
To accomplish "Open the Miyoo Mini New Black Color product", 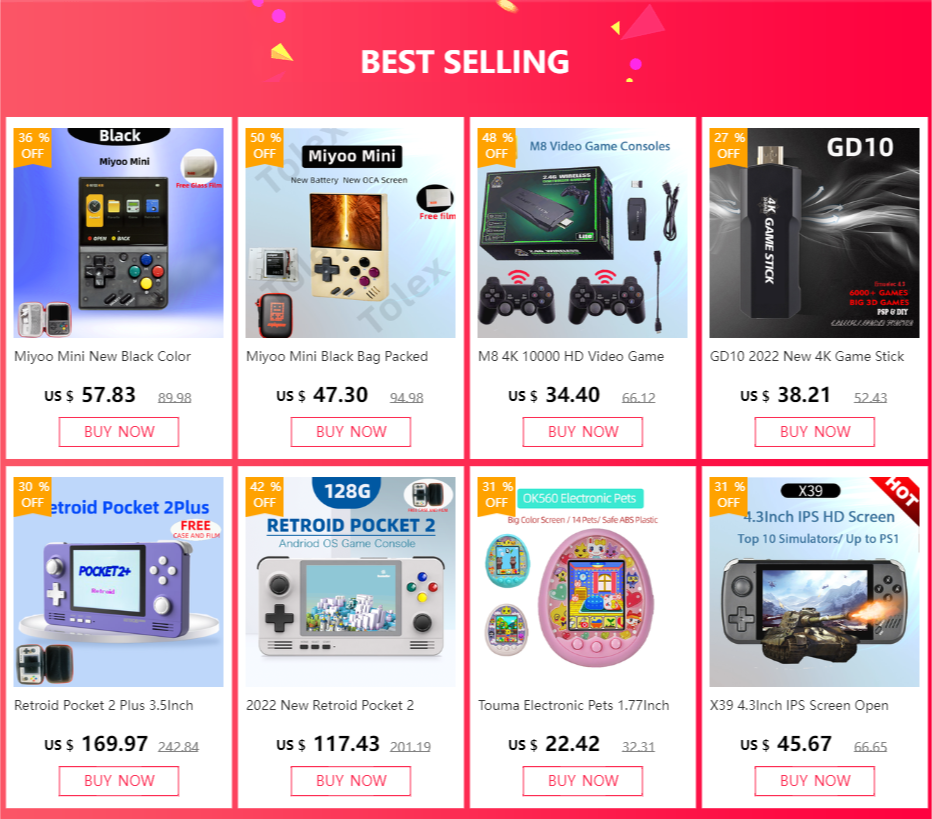I will click(118, 232).
